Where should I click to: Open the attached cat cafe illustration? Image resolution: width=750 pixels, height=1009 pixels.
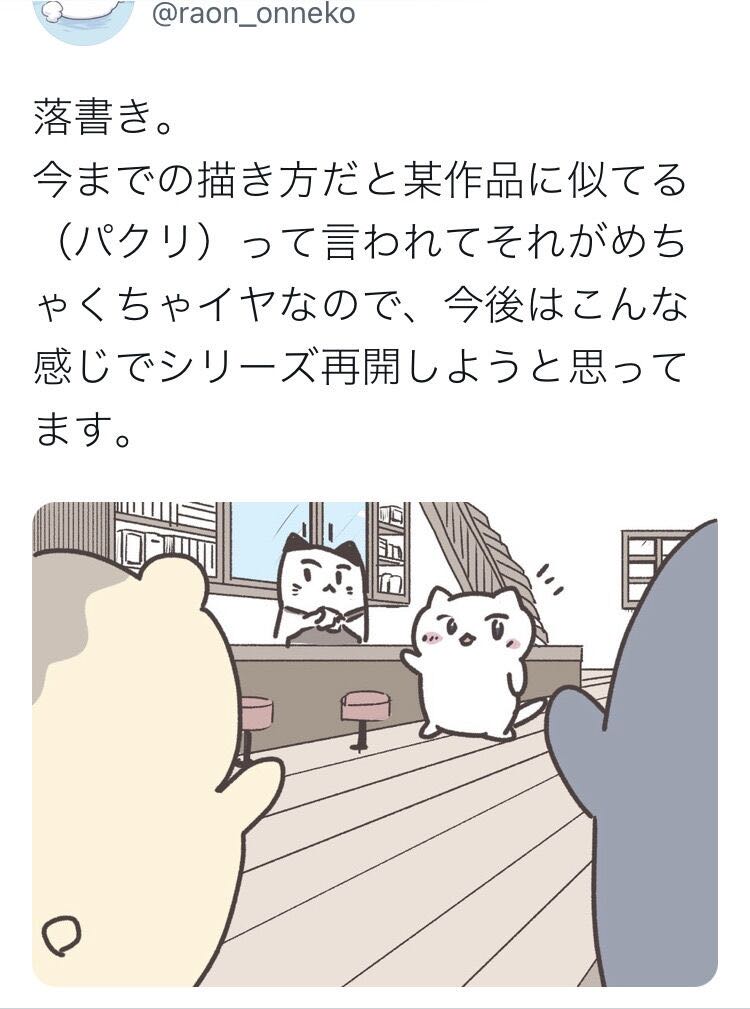coord(375,744)
